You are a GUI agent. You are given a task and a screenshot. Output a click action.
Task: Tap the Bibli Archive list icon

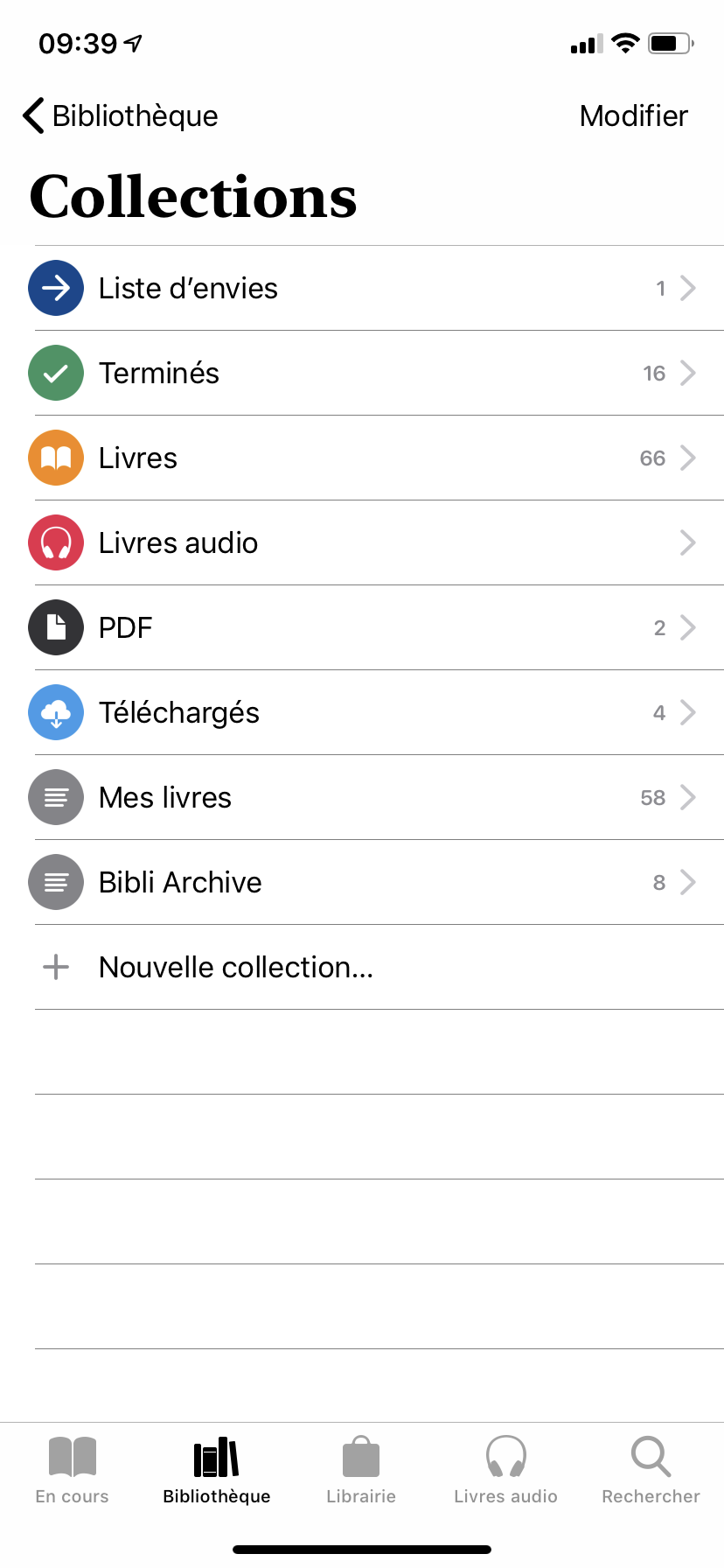pos(55,882)
